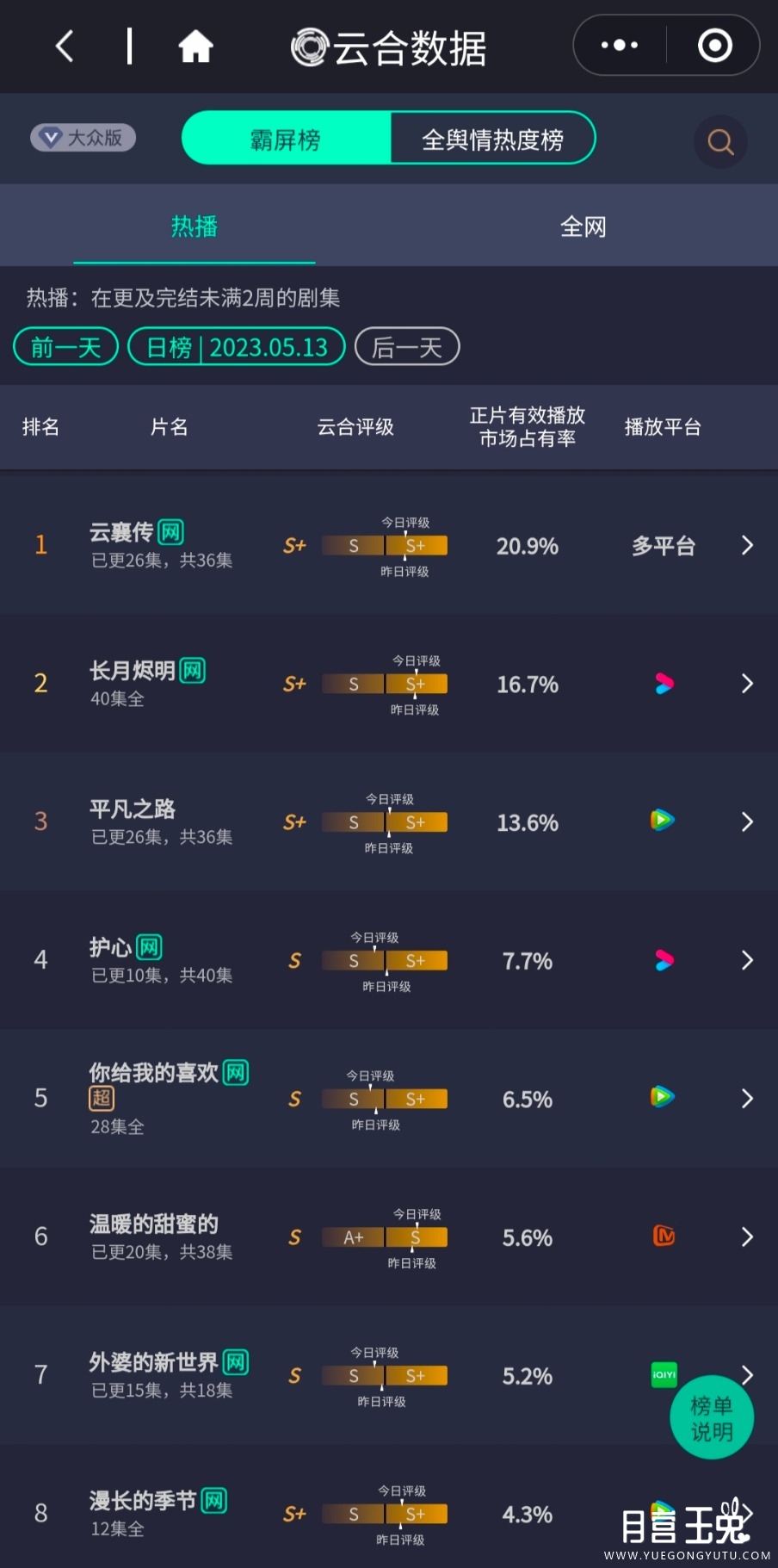Open the 榜单说明 floating button
This screenshot has width=778, height=1568.
coord(712,1418)
